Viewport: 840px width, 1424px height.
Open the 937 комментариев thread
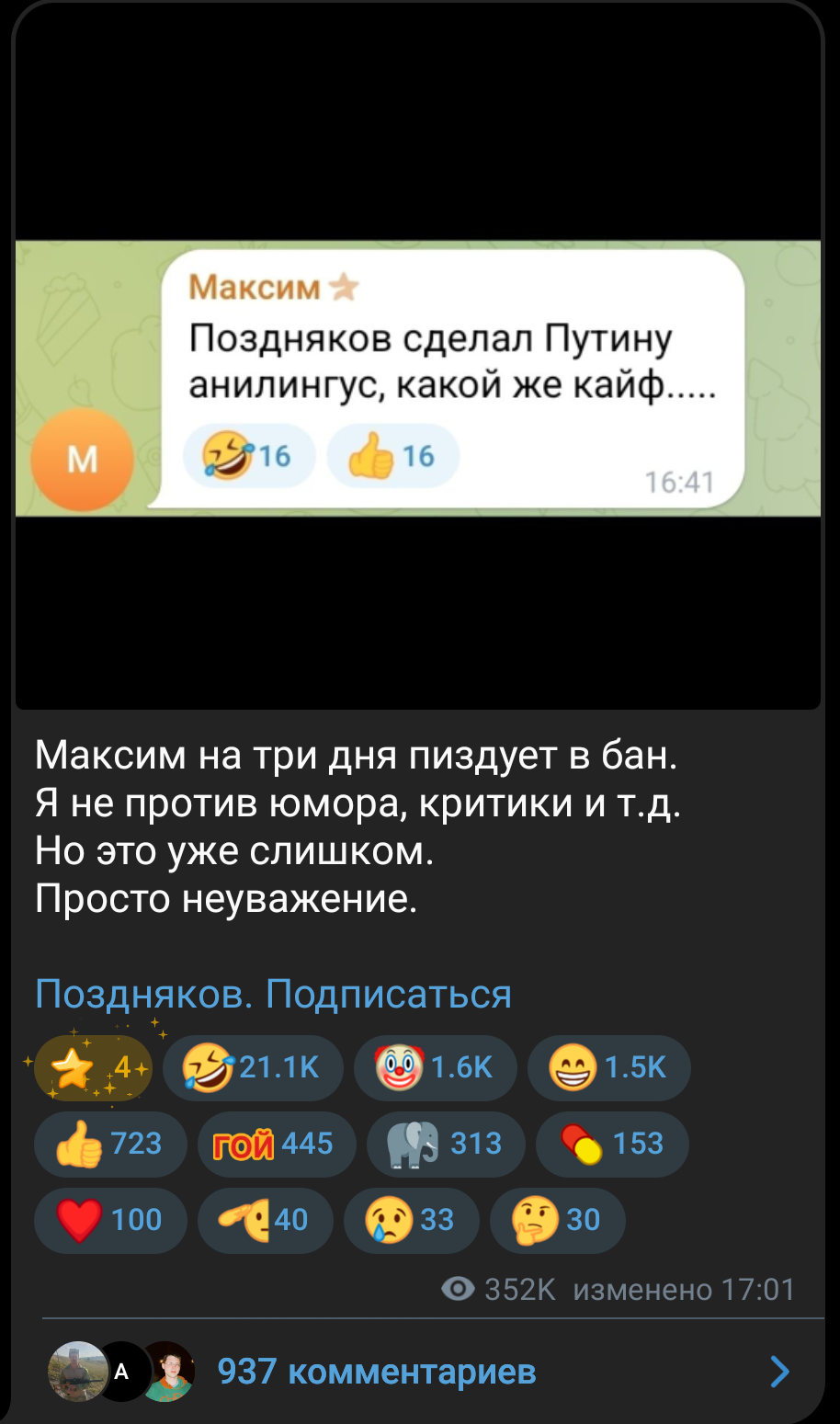(418, 1372)
